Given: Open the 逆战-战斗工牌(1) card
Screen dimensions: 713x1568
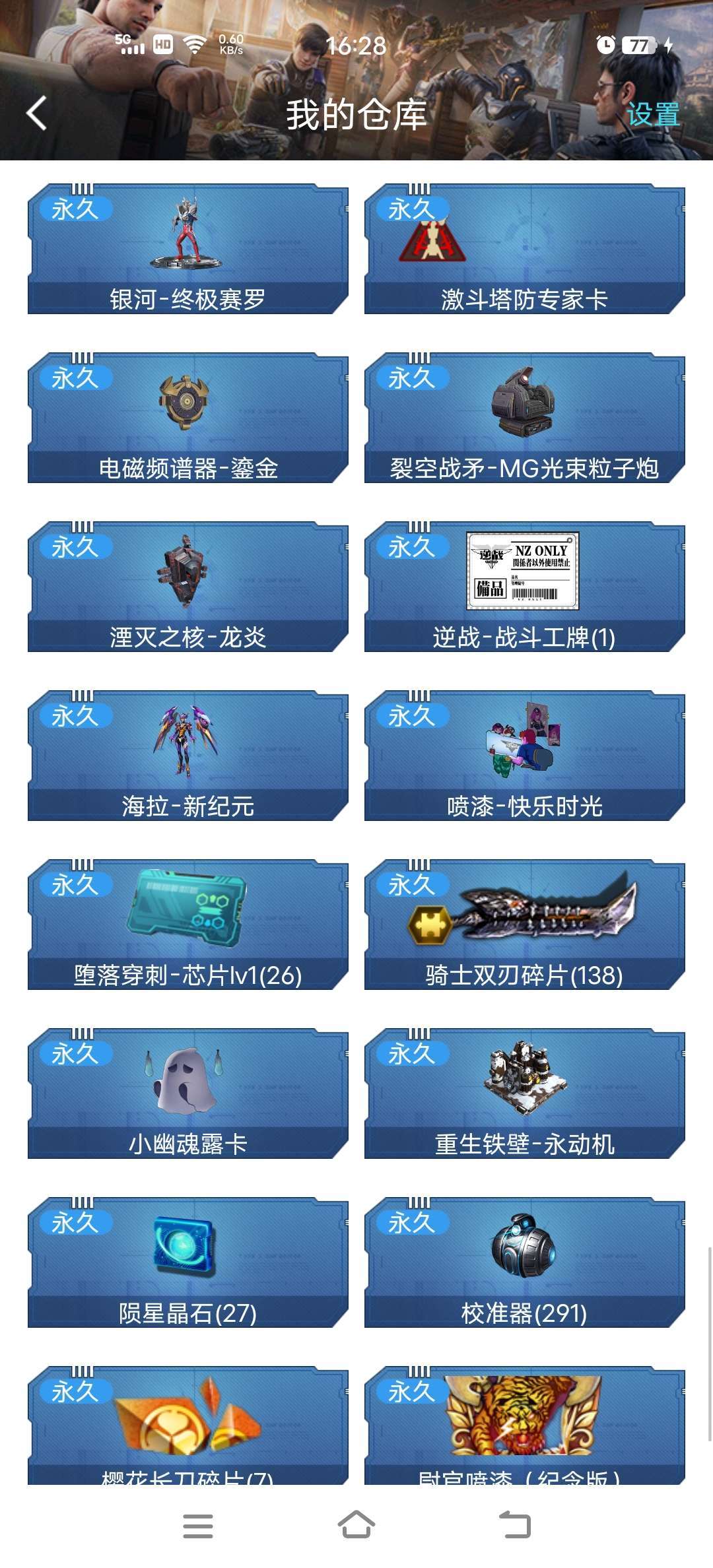Looking at the screenshot, I should point(524,587).
